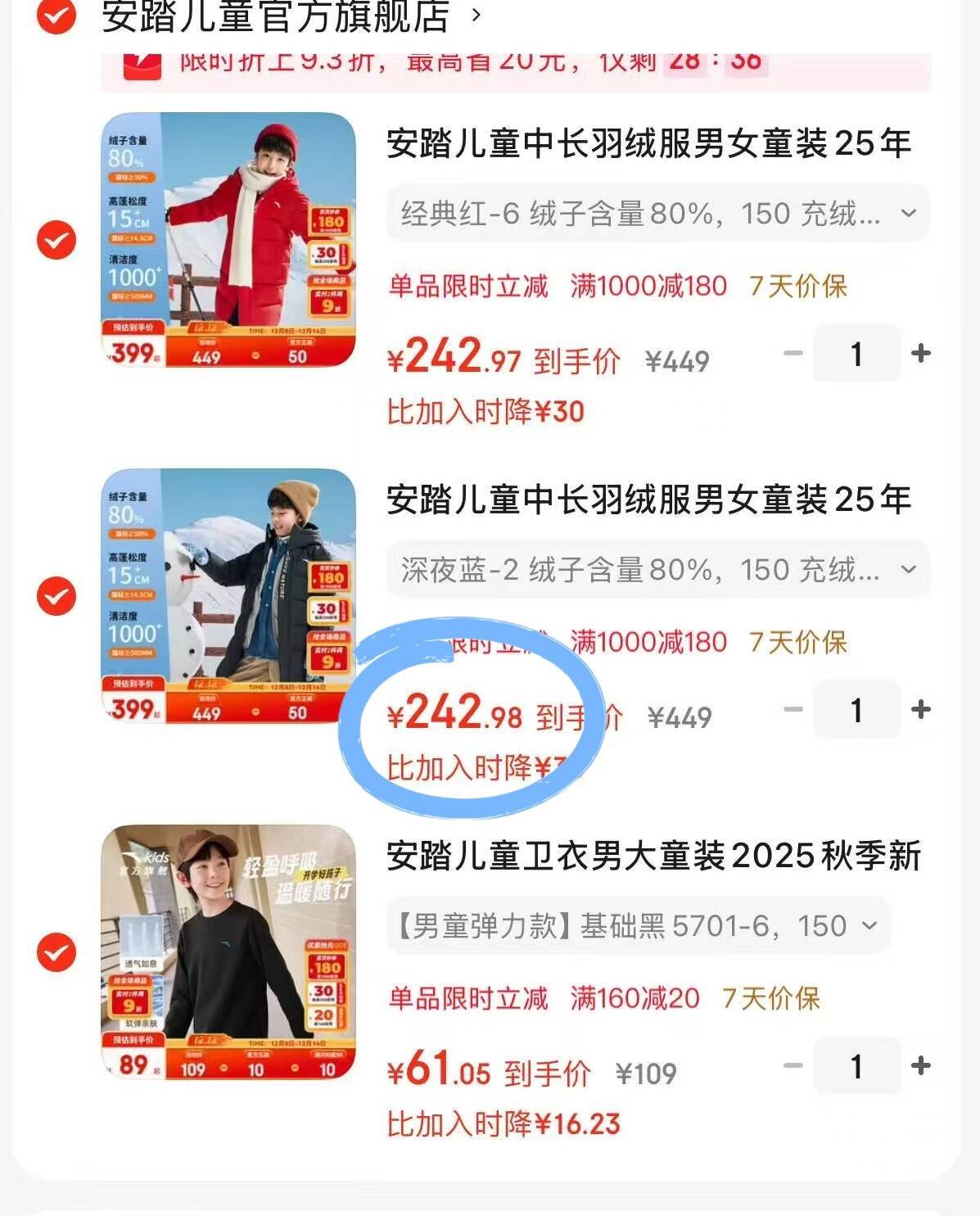
Task: Change the 基础黑 5701-6 variant dropdown
Action: [639, 926]
